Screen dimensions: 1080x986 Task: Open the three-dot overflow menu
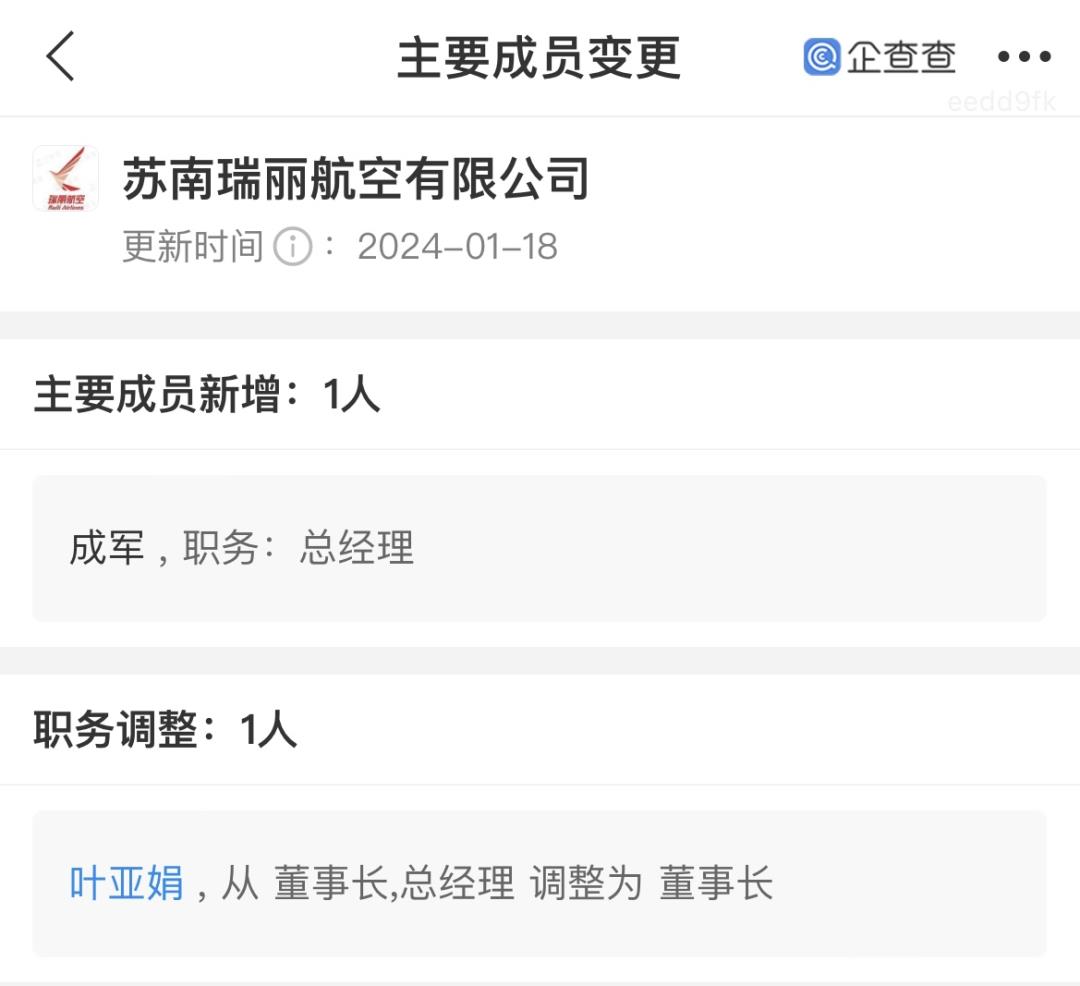click(1024, 57)
